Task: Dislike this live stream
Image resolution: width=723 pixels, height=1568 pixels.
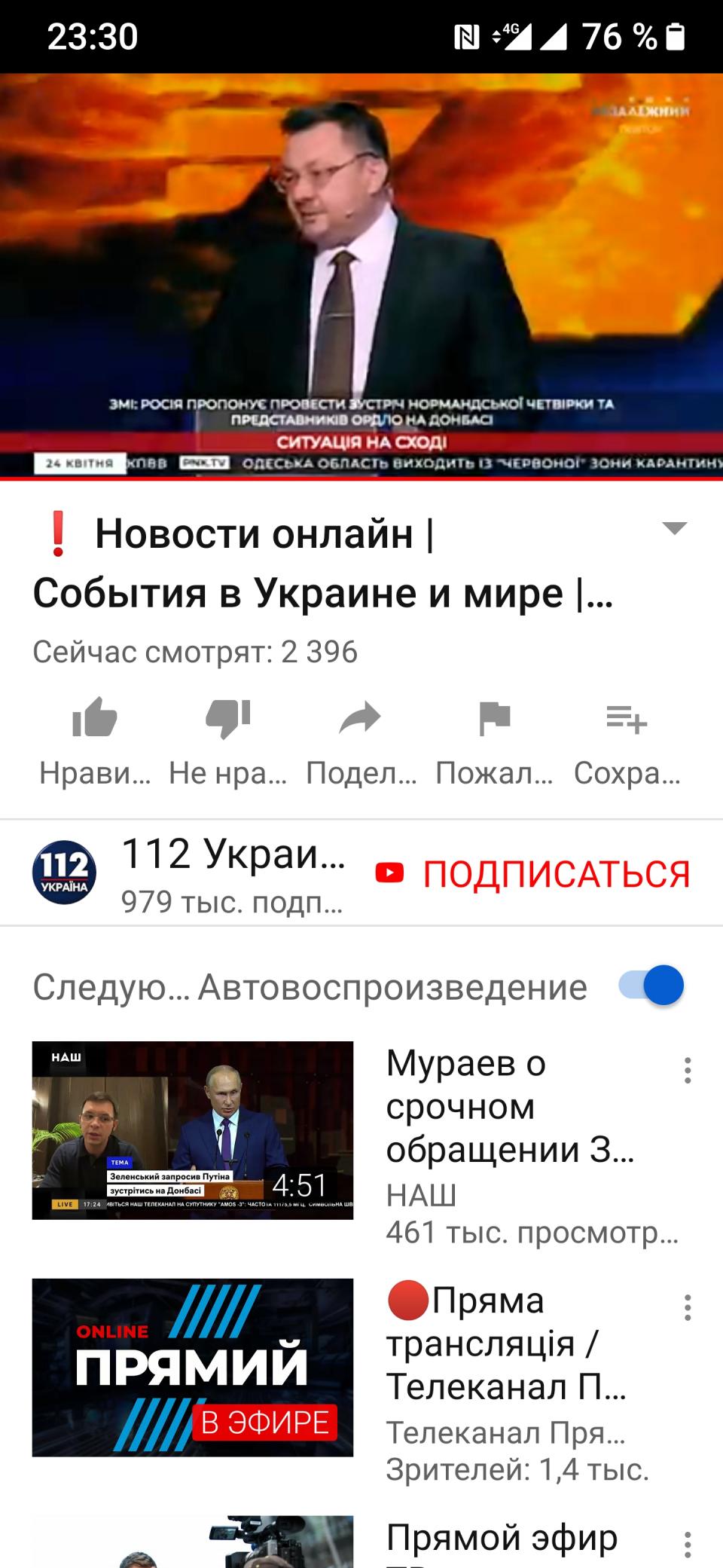Action: point(227,738)
